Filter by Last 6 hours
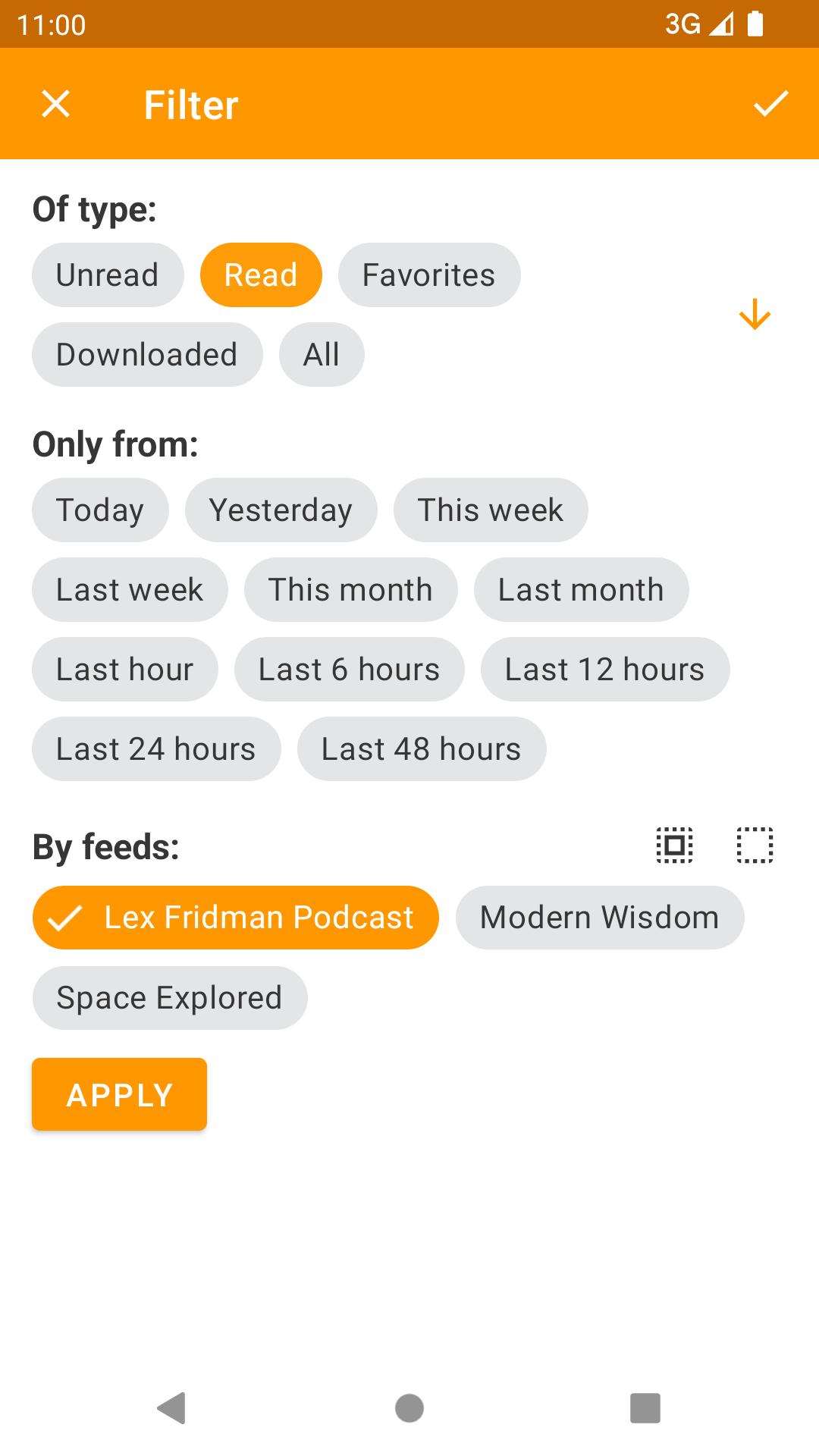 [349, 670]
